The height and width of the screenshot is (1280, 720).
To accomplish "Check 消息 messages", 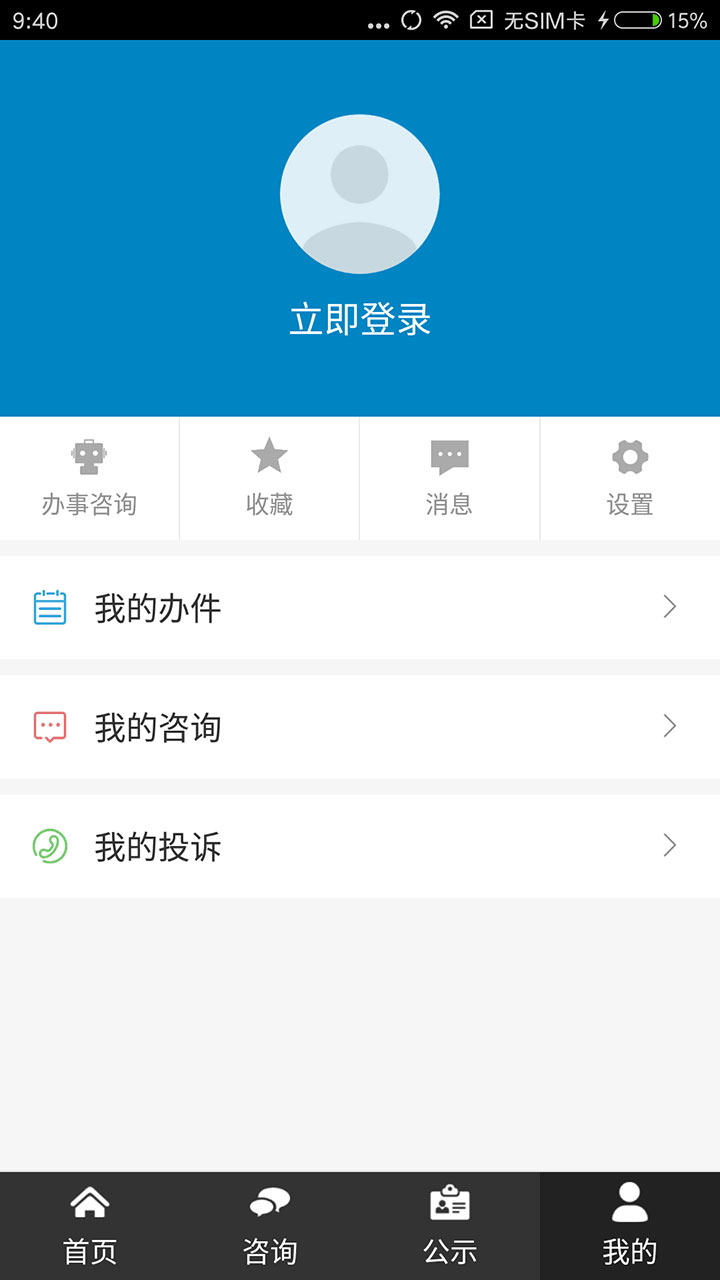I will (x=449, y=479).
